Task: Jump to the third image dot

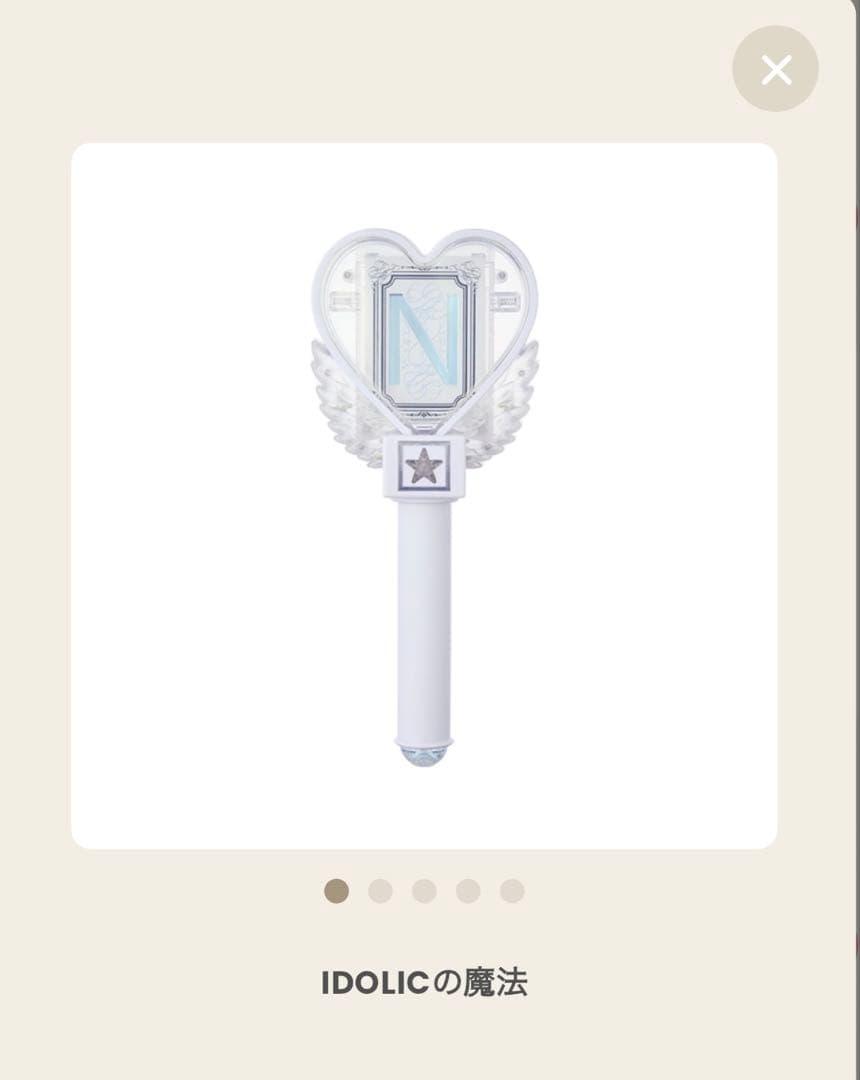Action: coord(424,891)
